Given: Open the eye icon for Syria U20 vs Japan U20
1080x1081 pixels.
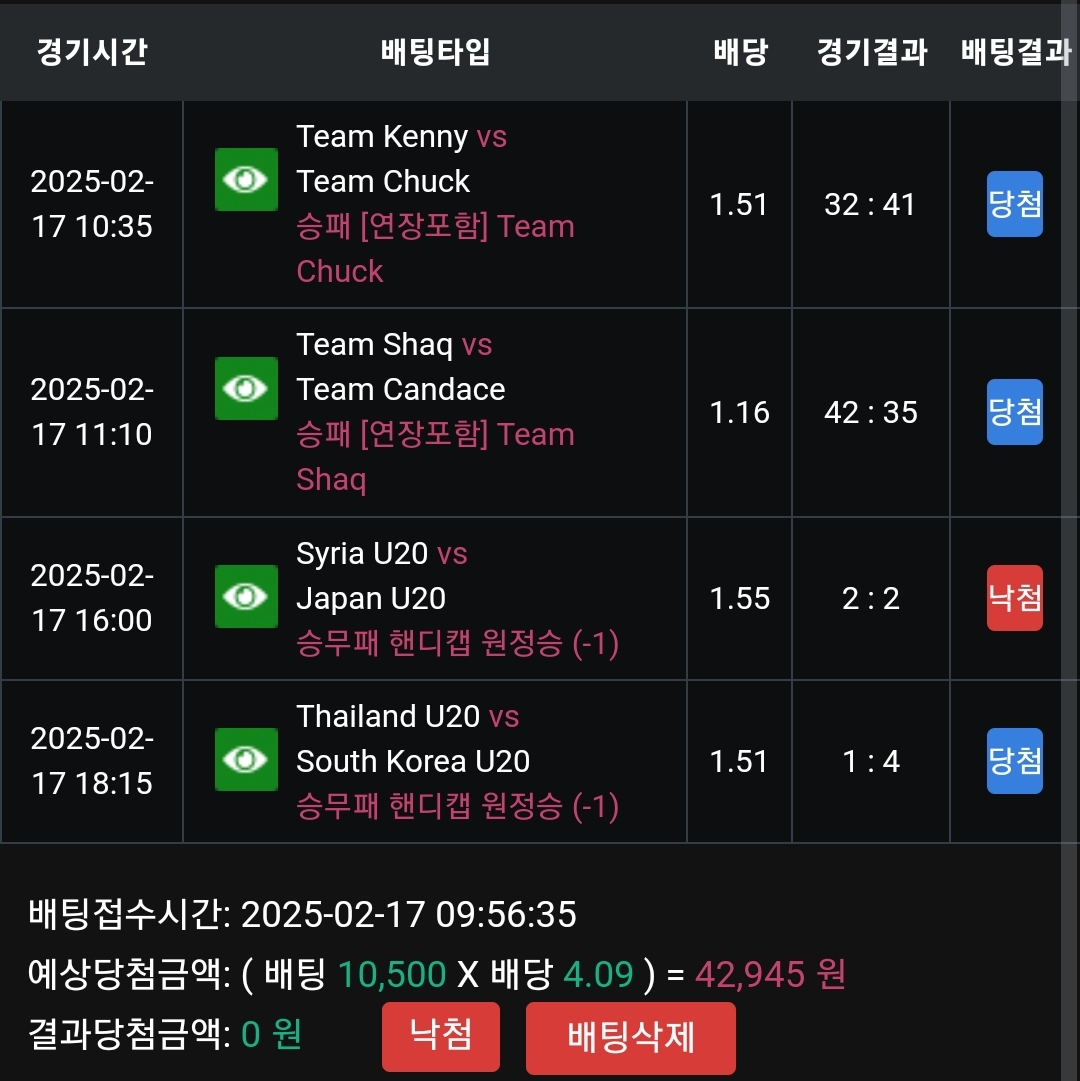Looking at the screenshot, I should click(x=246, y=597).
